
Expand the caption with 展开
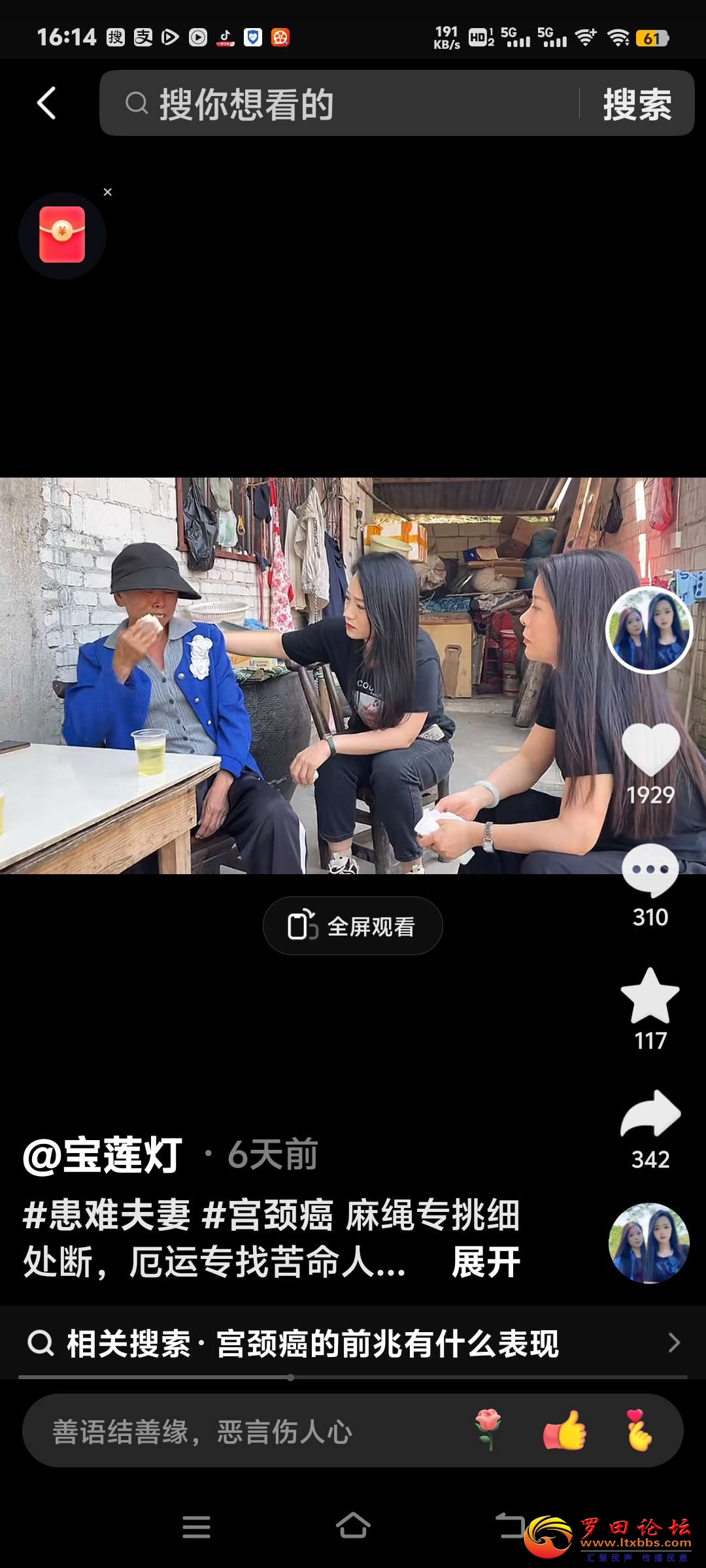[x=486, y=1262]
